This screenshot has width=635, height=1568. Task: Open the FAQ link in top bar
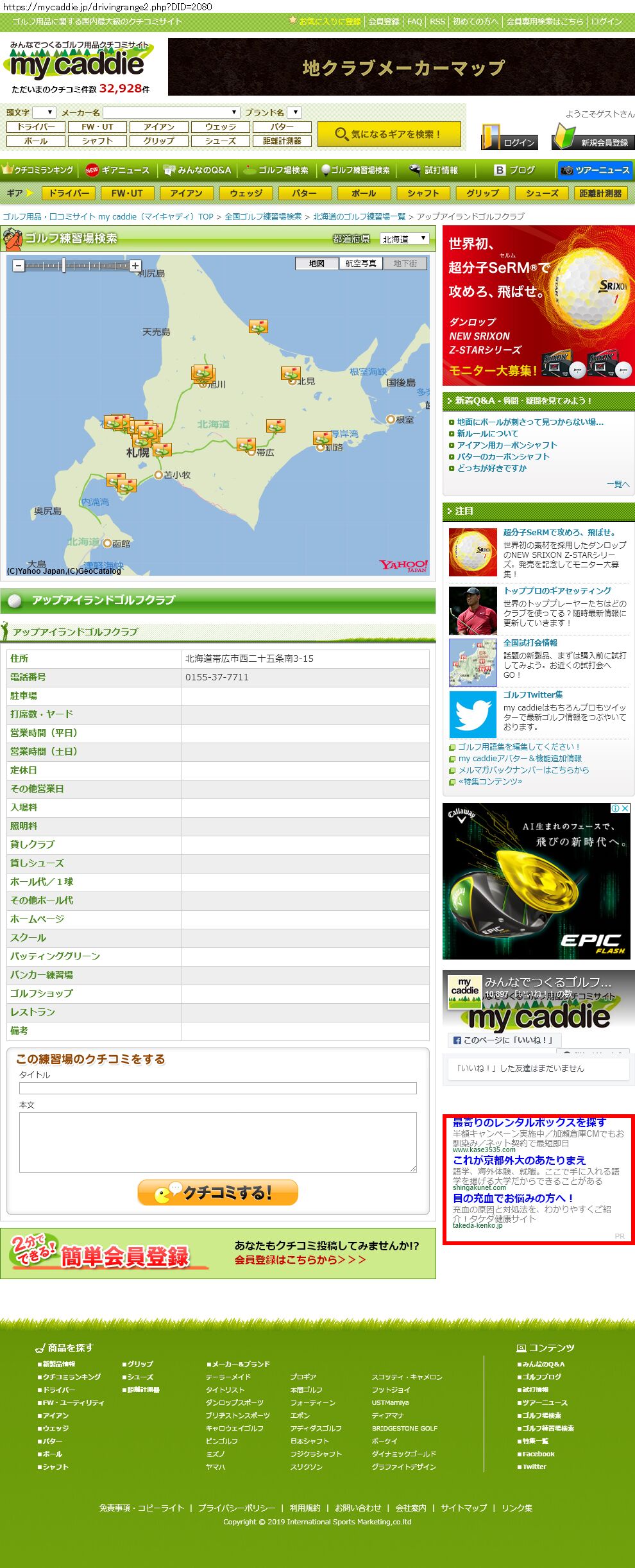coord(414,21)
